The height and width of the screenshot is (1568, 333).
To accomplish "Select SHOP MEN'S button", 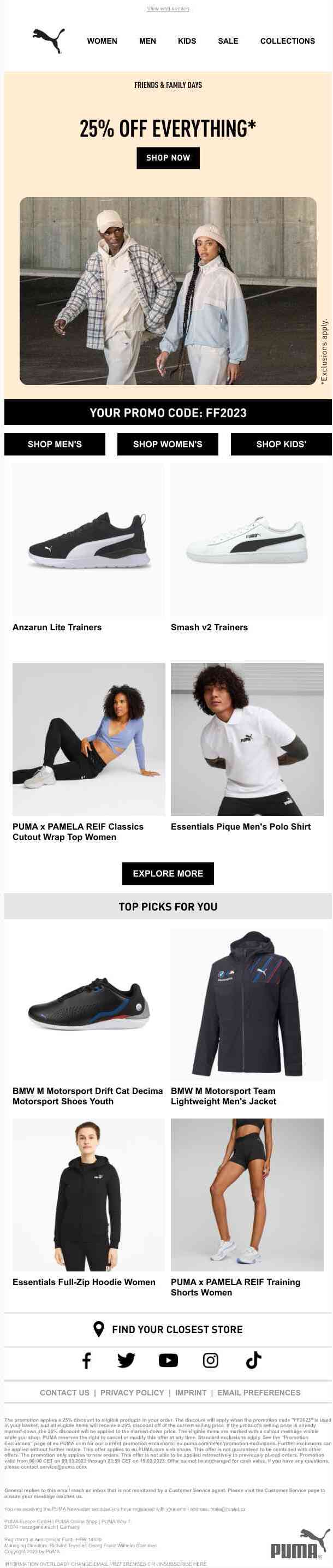I will pos(55,445).
